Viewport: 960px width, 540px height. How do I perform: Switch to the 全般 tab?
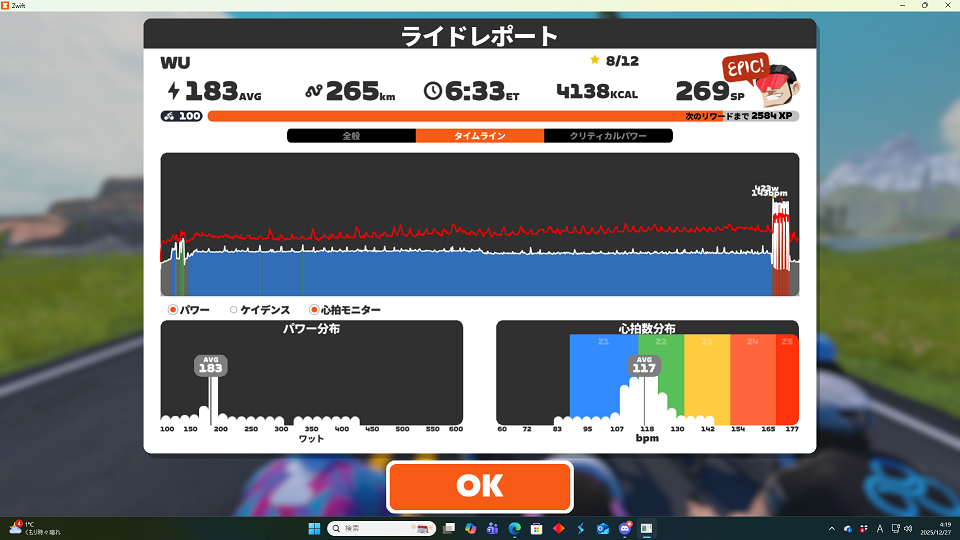click(351, 135)
